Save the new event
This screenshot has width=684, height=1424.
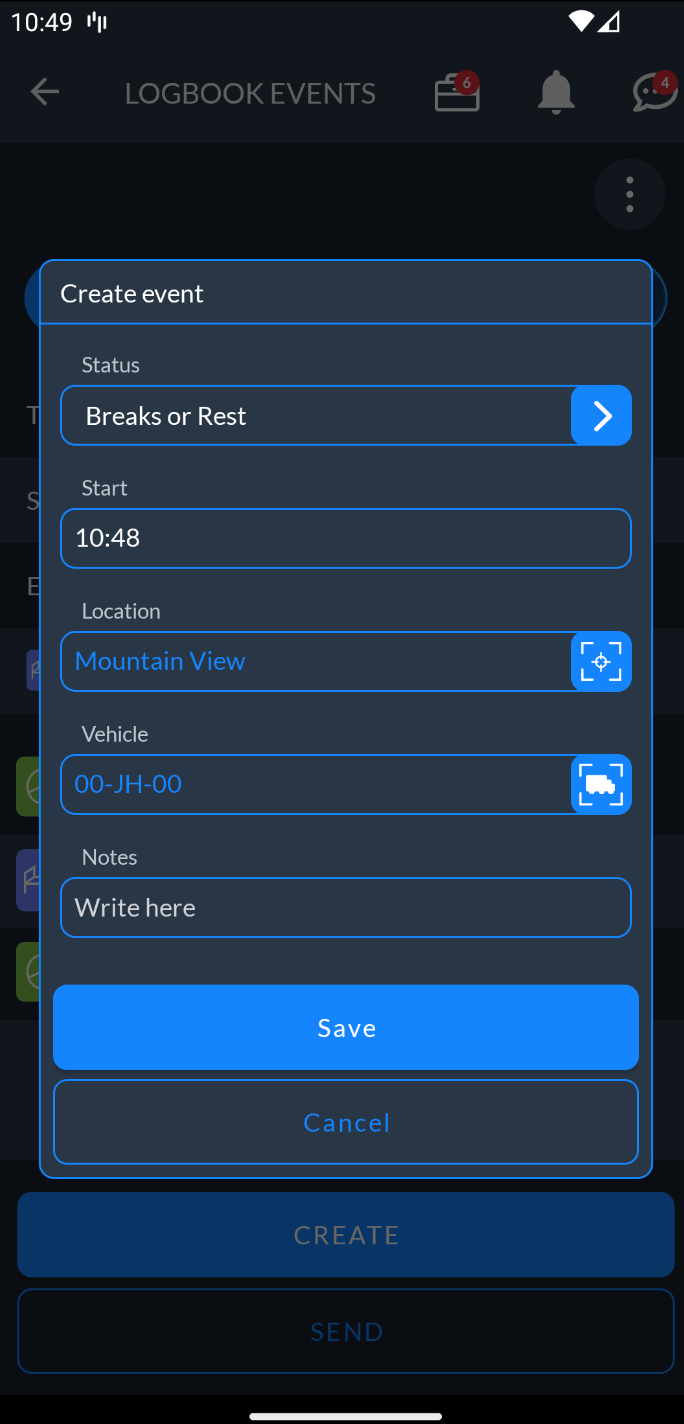click(346, 1028)
